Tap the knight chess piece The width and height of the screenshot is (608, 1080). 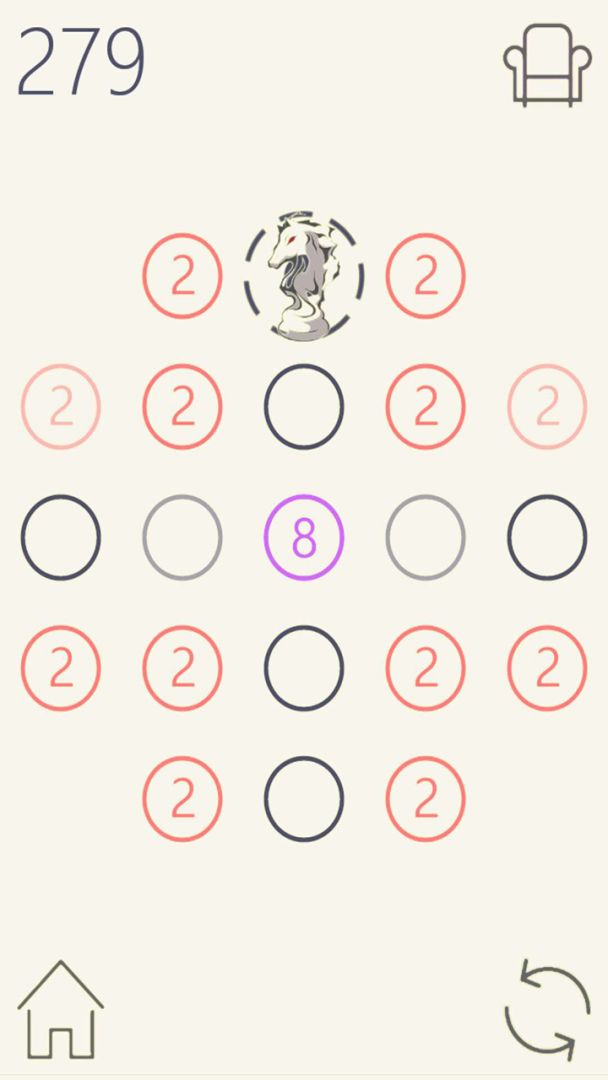pyautogui.click(x=304, y=276)
